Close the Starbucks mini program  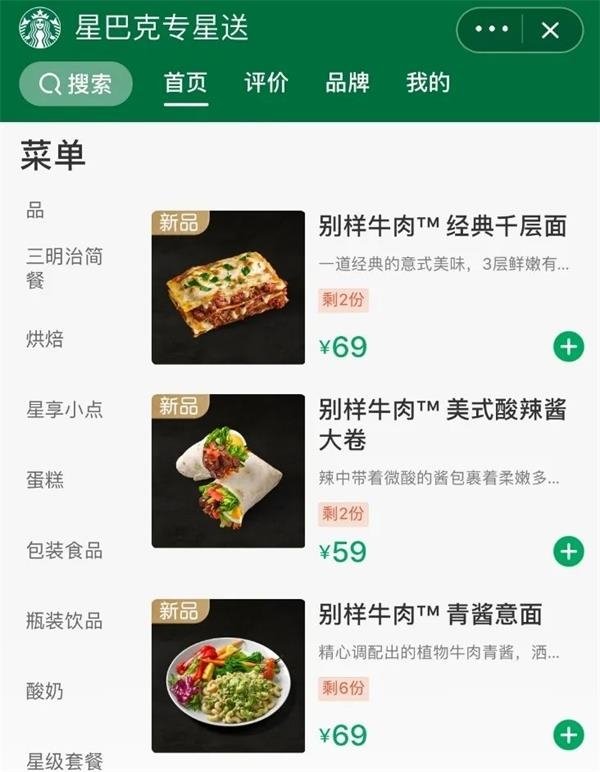pos(550,30)
